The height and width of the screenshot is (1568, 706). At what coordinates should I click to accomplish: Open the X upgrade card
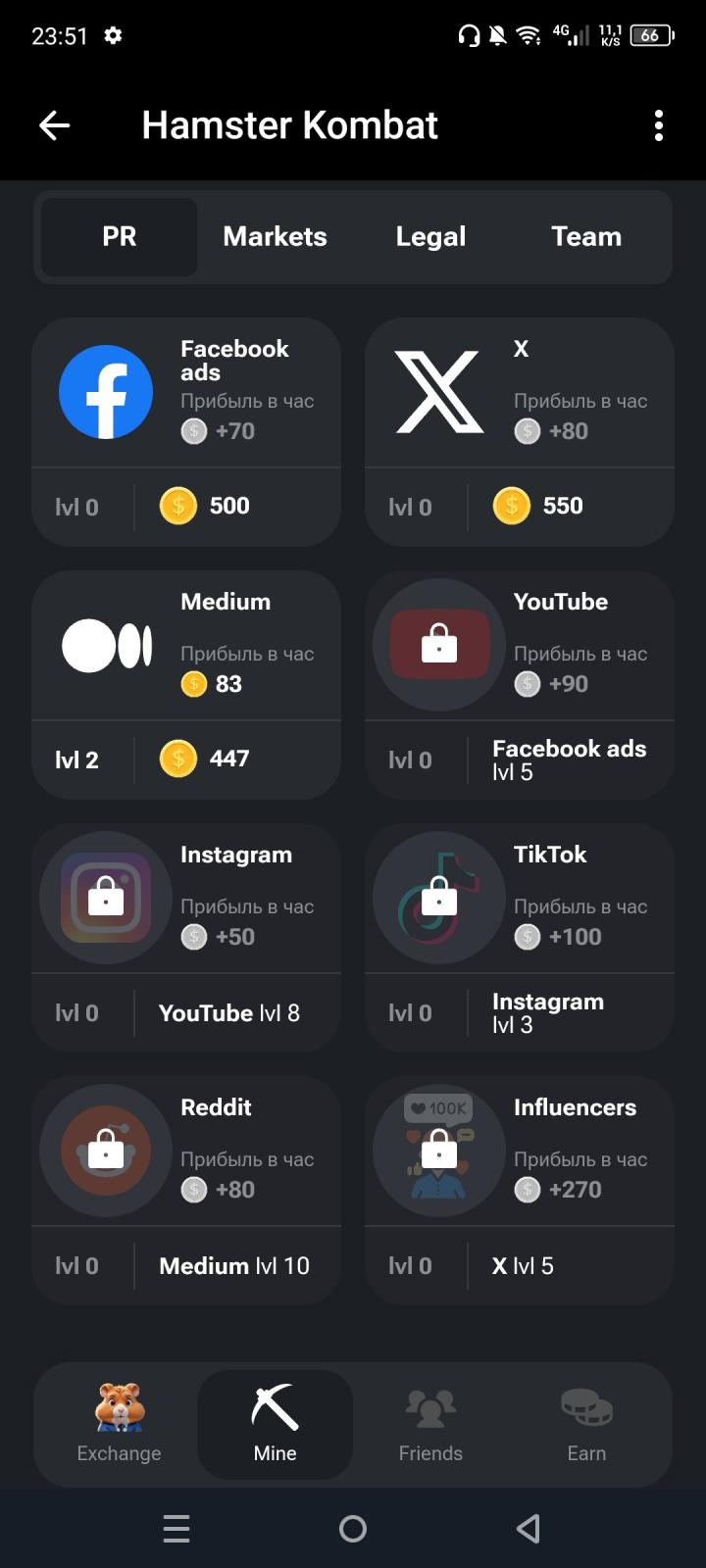pos(520,431)
